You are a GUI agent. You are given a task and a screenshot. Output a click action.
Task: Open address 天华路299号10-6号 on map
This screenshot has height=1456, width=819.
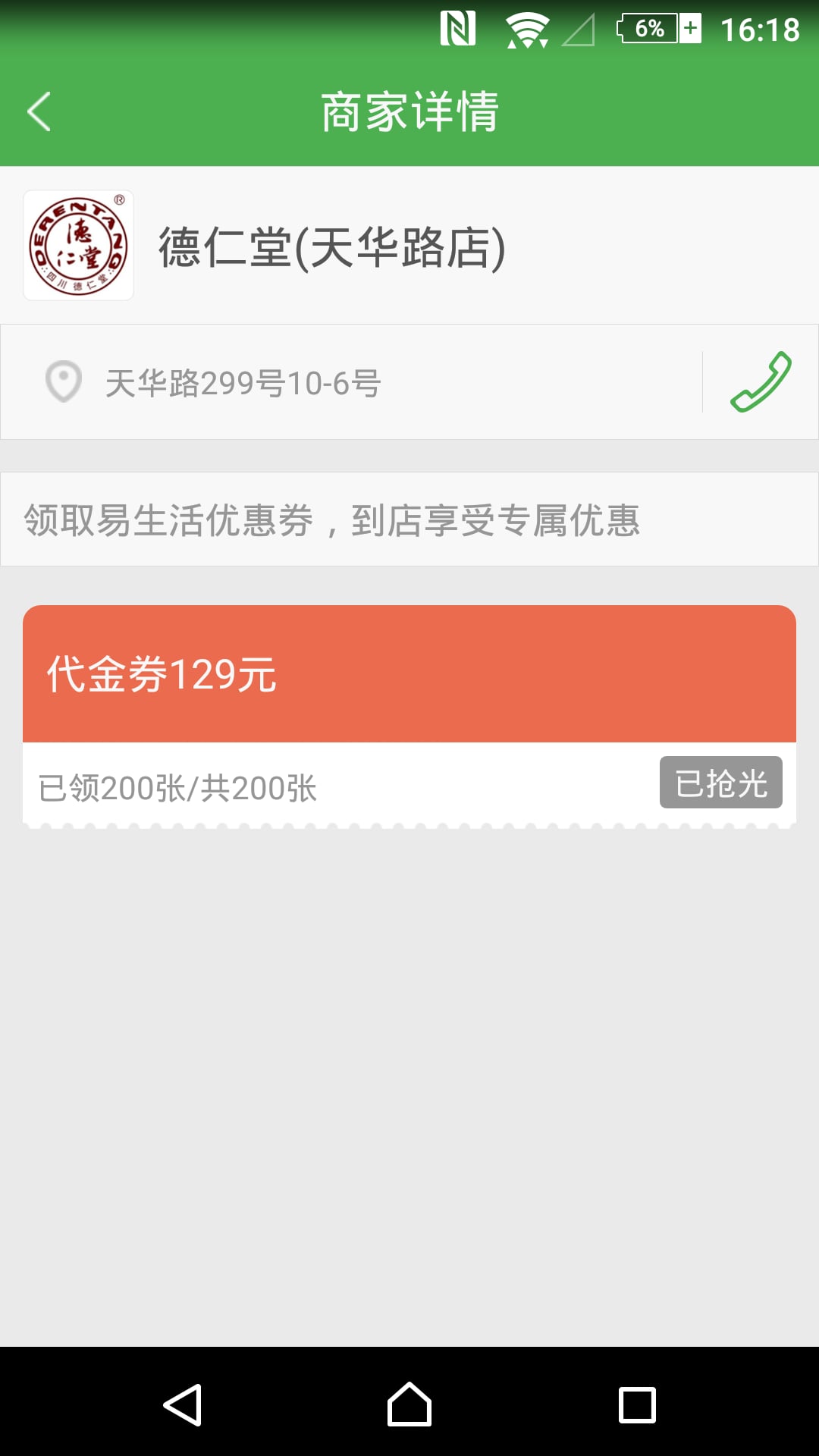(x=243, y=383)
